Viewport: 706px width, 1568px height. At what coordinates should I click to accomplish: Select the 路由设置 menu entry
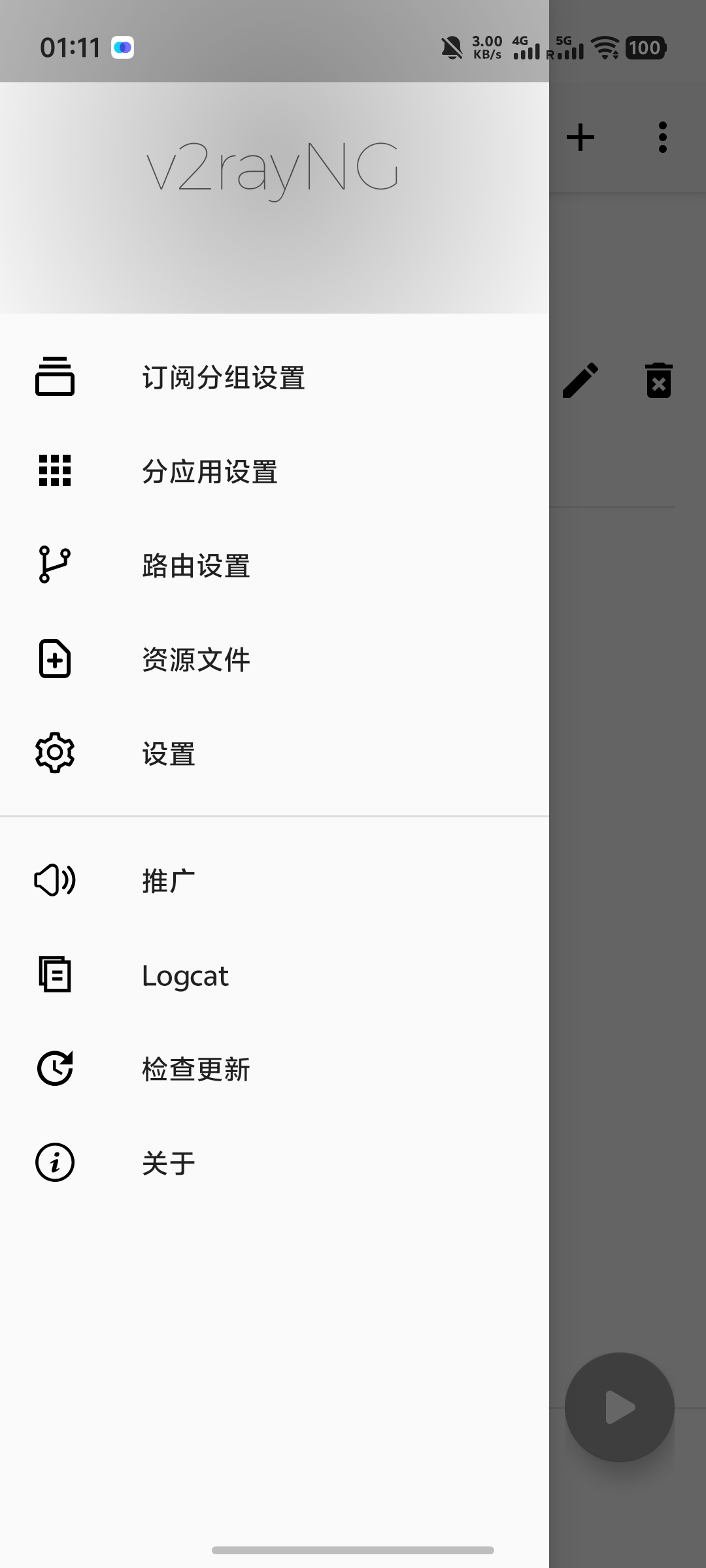point(195,566)
